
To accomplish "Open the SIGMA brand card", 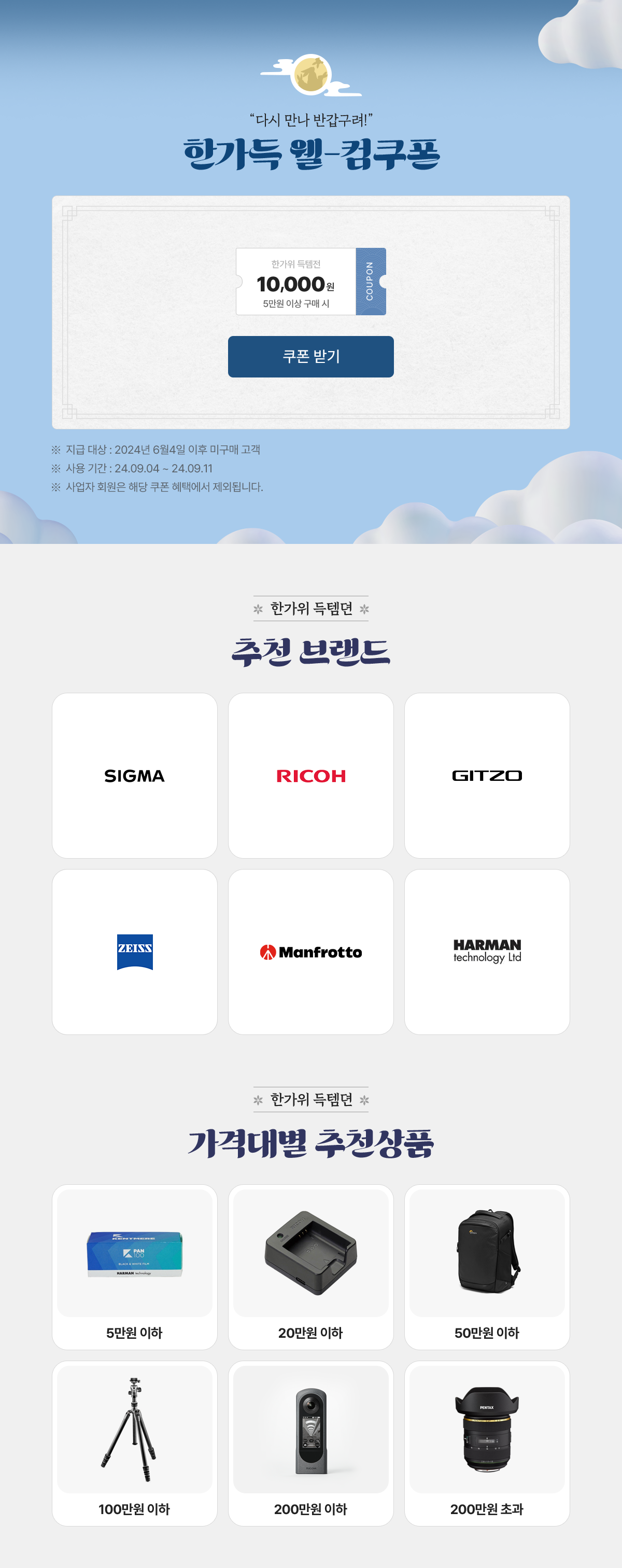I will click(x=134, y=776).
